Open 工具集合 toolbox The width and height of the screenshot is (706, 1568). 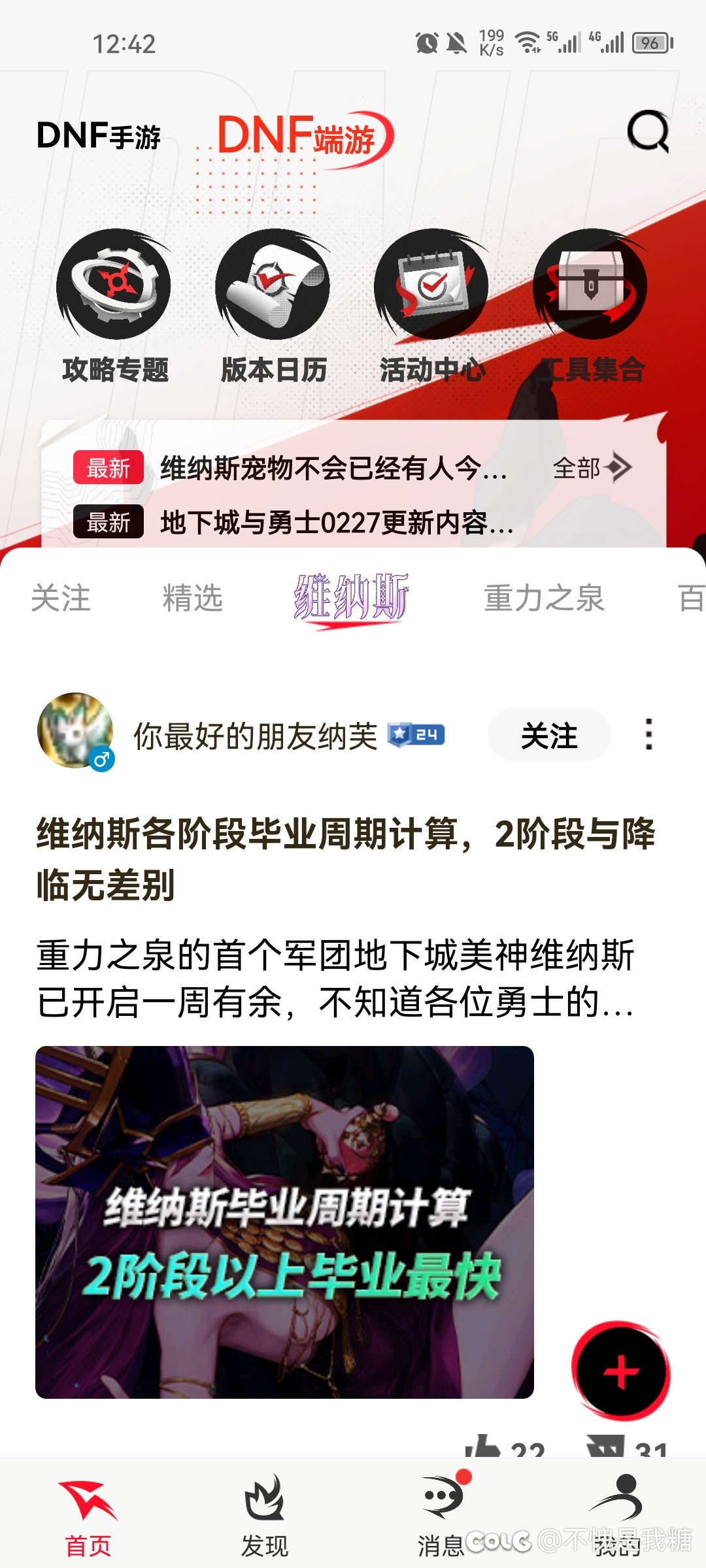pyautogui.click(x=592, y=306)
